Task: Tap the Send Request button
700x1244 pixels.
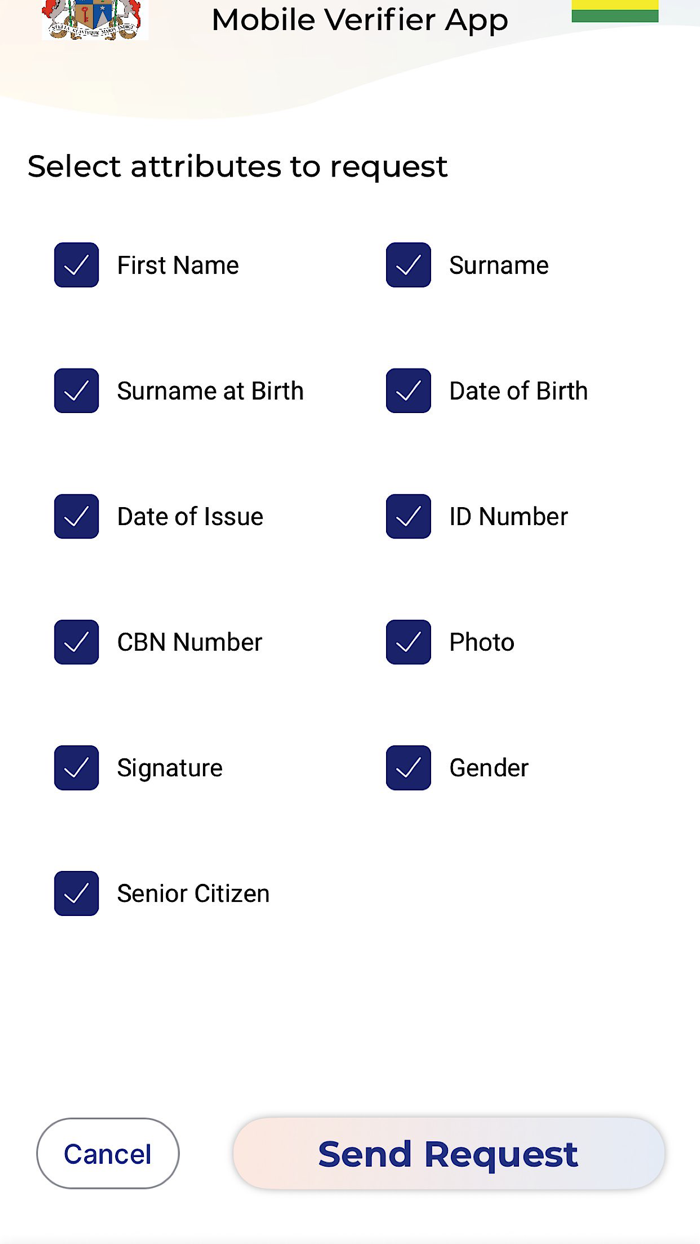Action: (448, 1154)
